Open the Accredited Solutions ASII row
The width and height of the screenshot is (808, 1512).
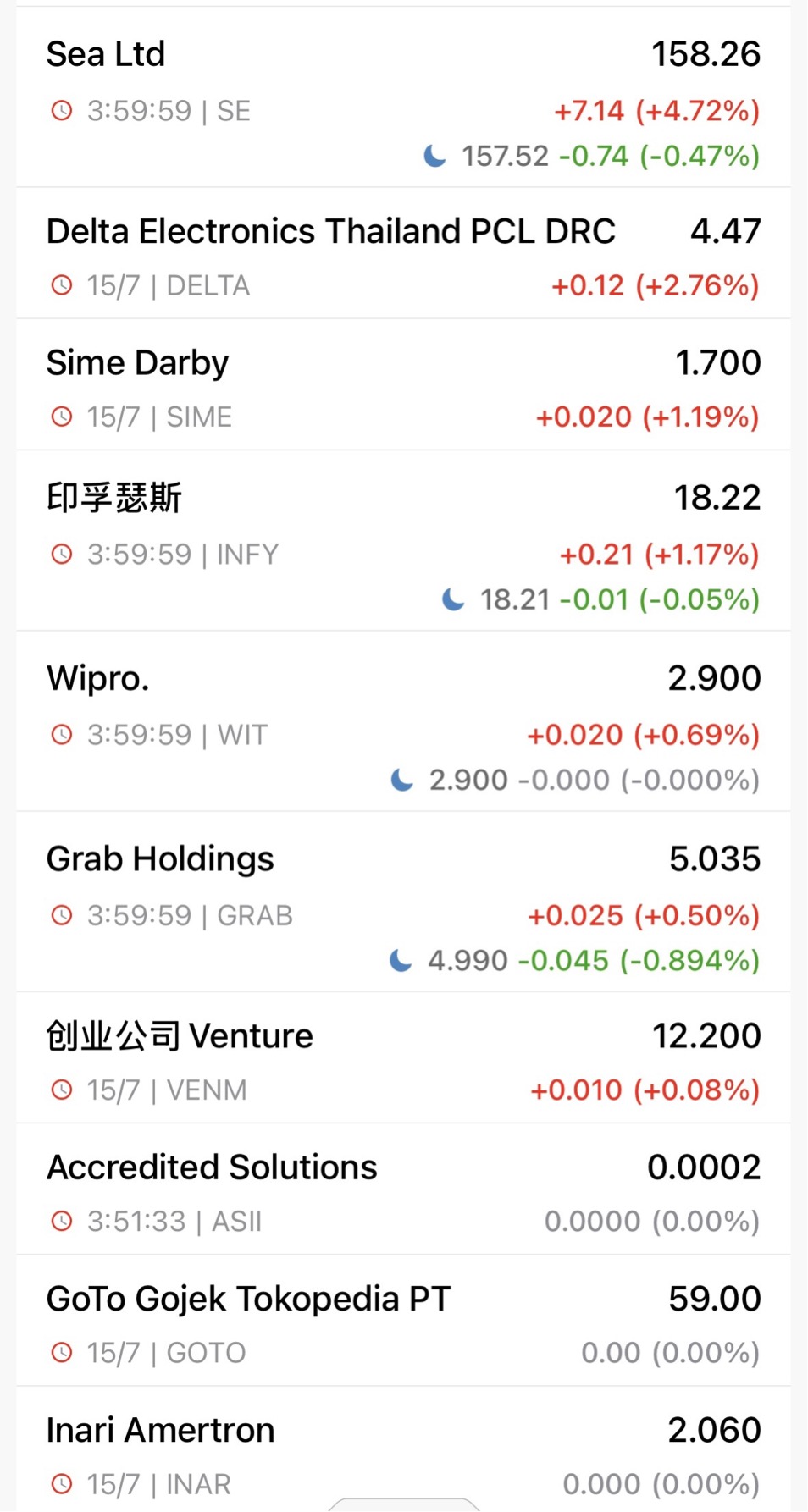pos(403,1189)
